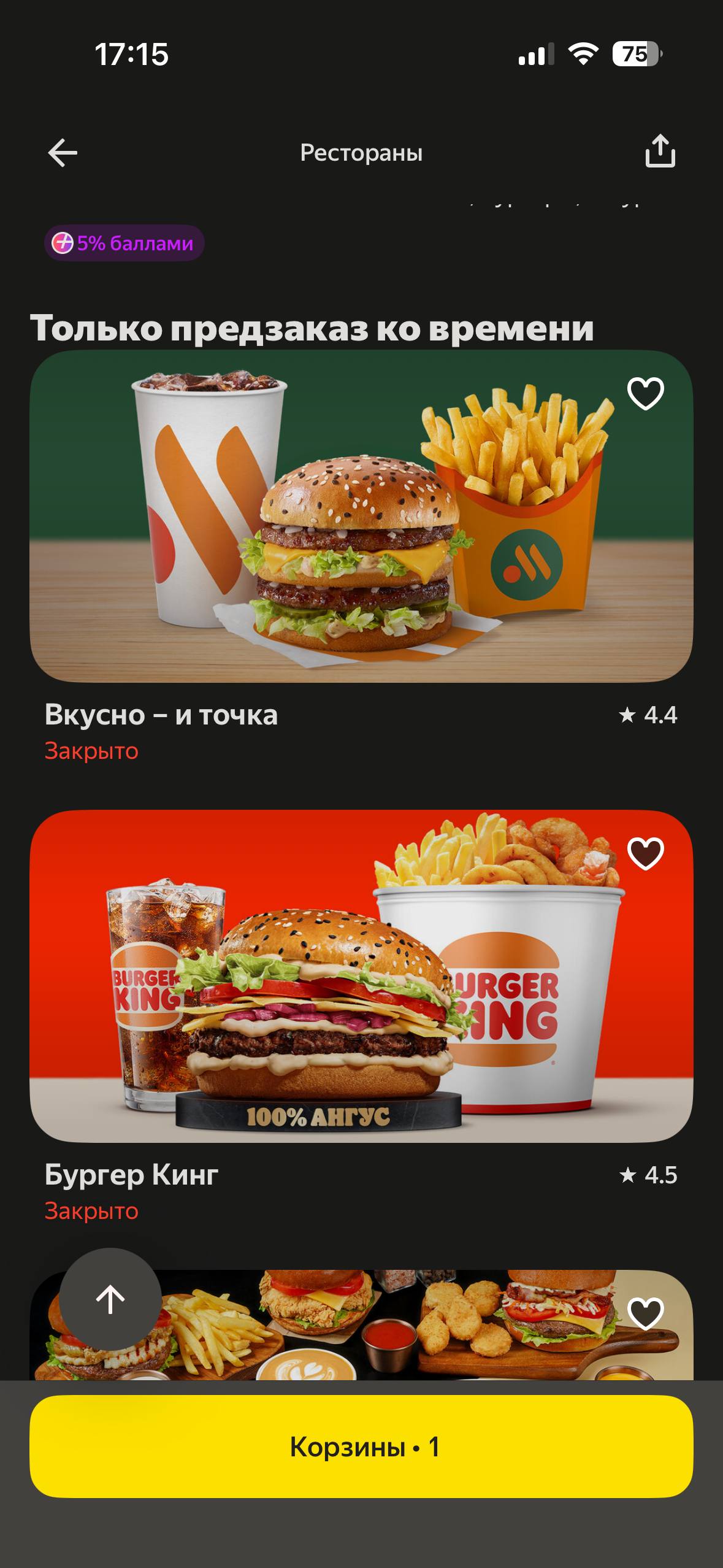Jump back to top with the arrow button
Viewport: 723px width, 1568px height.
(110, 1299)
